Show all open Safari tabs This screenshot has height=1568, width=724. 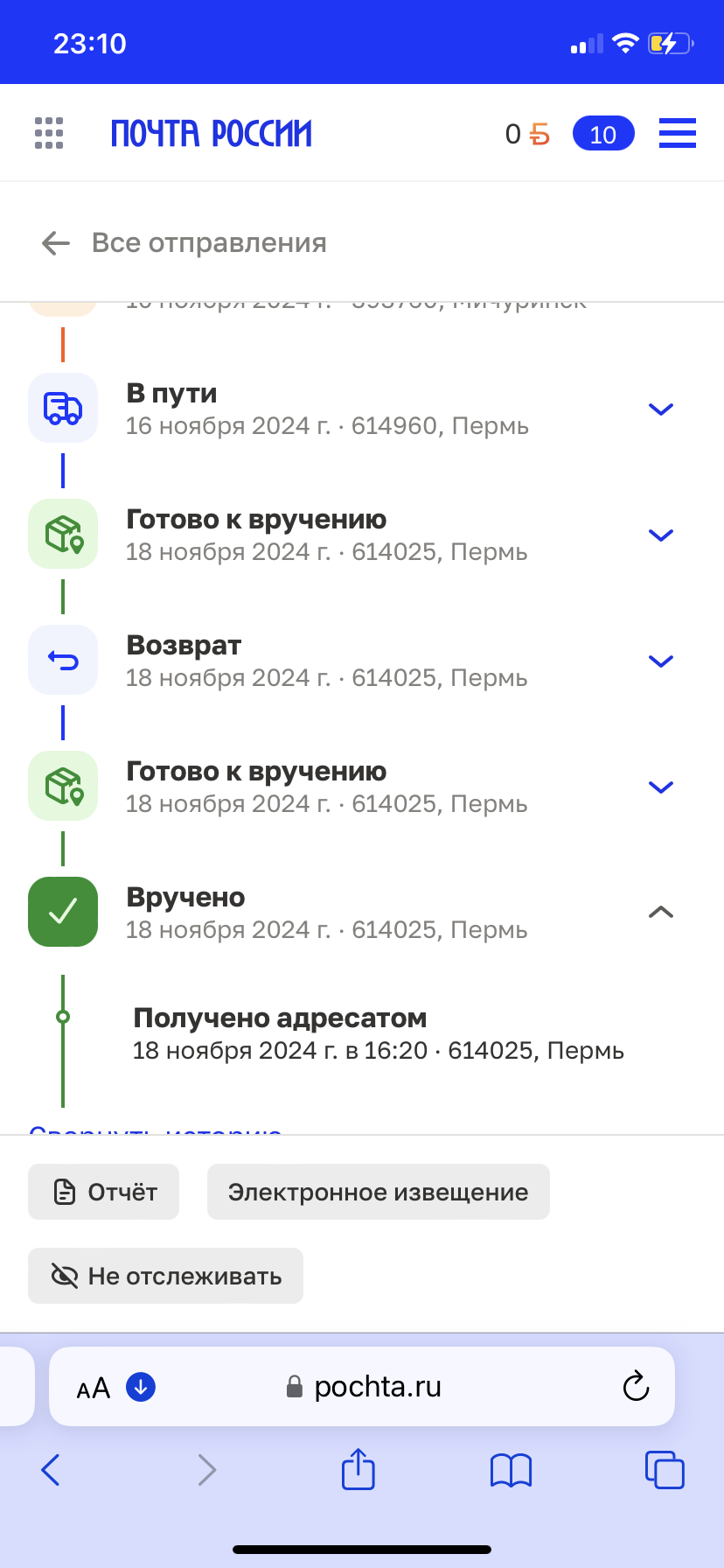click(x=664, y=1470)
